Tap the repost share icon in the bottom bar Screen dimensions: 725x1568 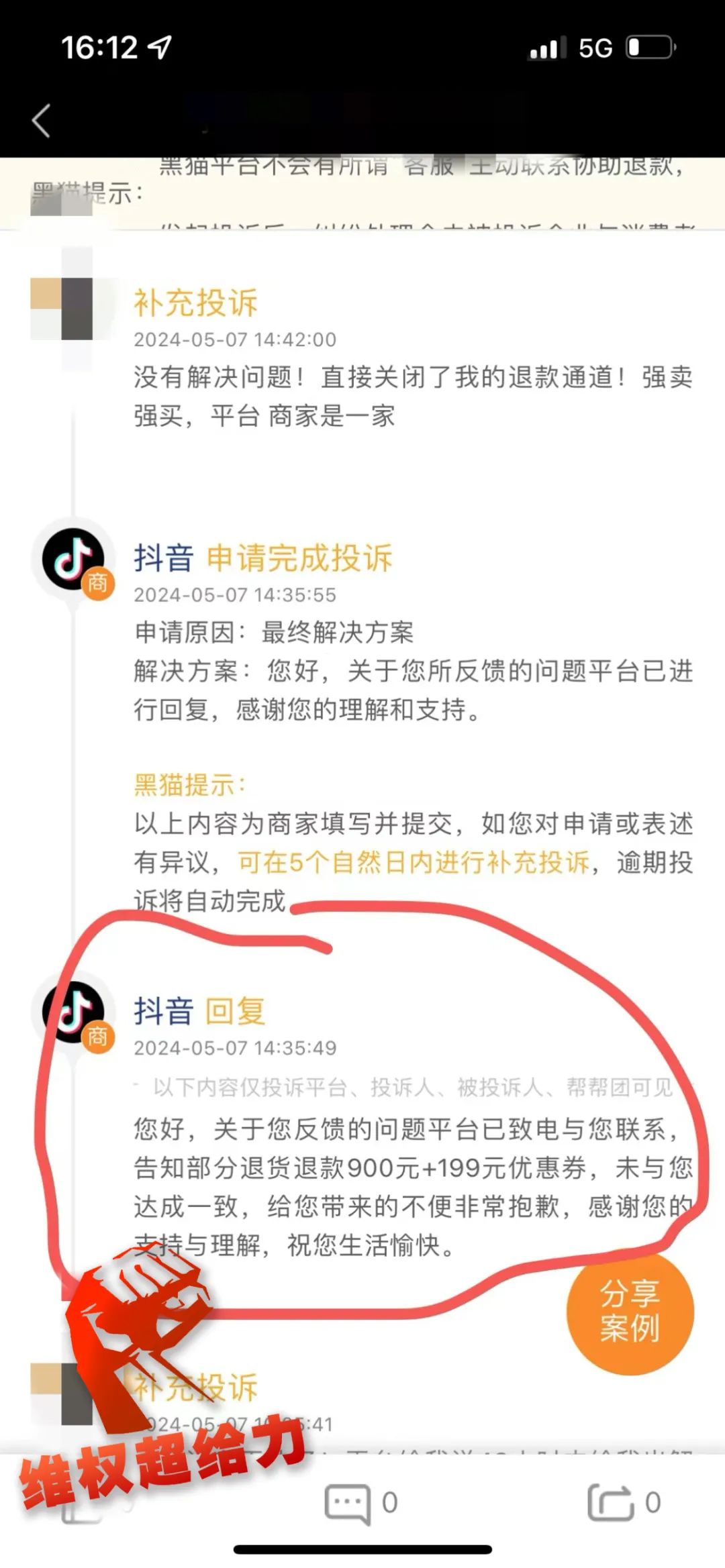click(611, 1503)
